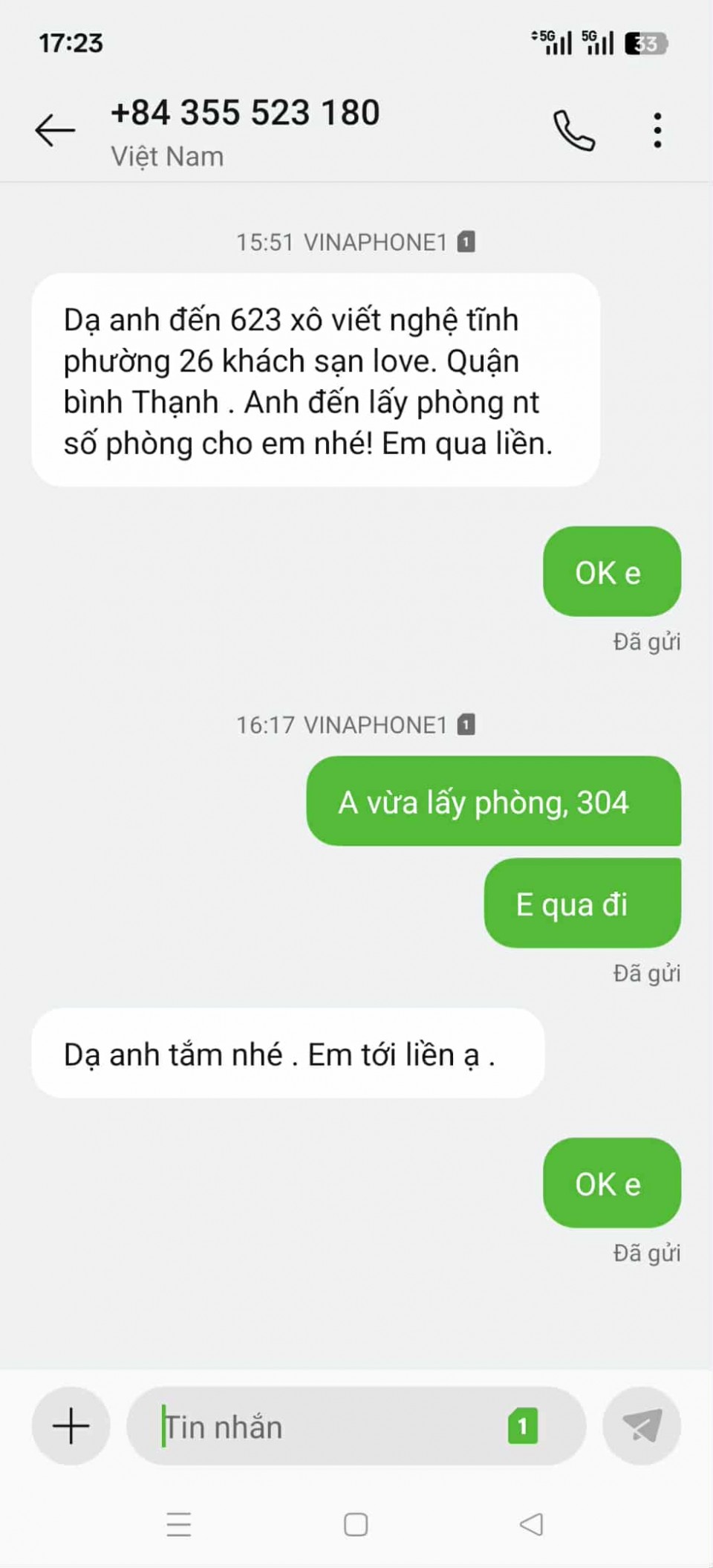713x1568 pixels.
Task: Tap the system back triangle
Action: 532,1525
